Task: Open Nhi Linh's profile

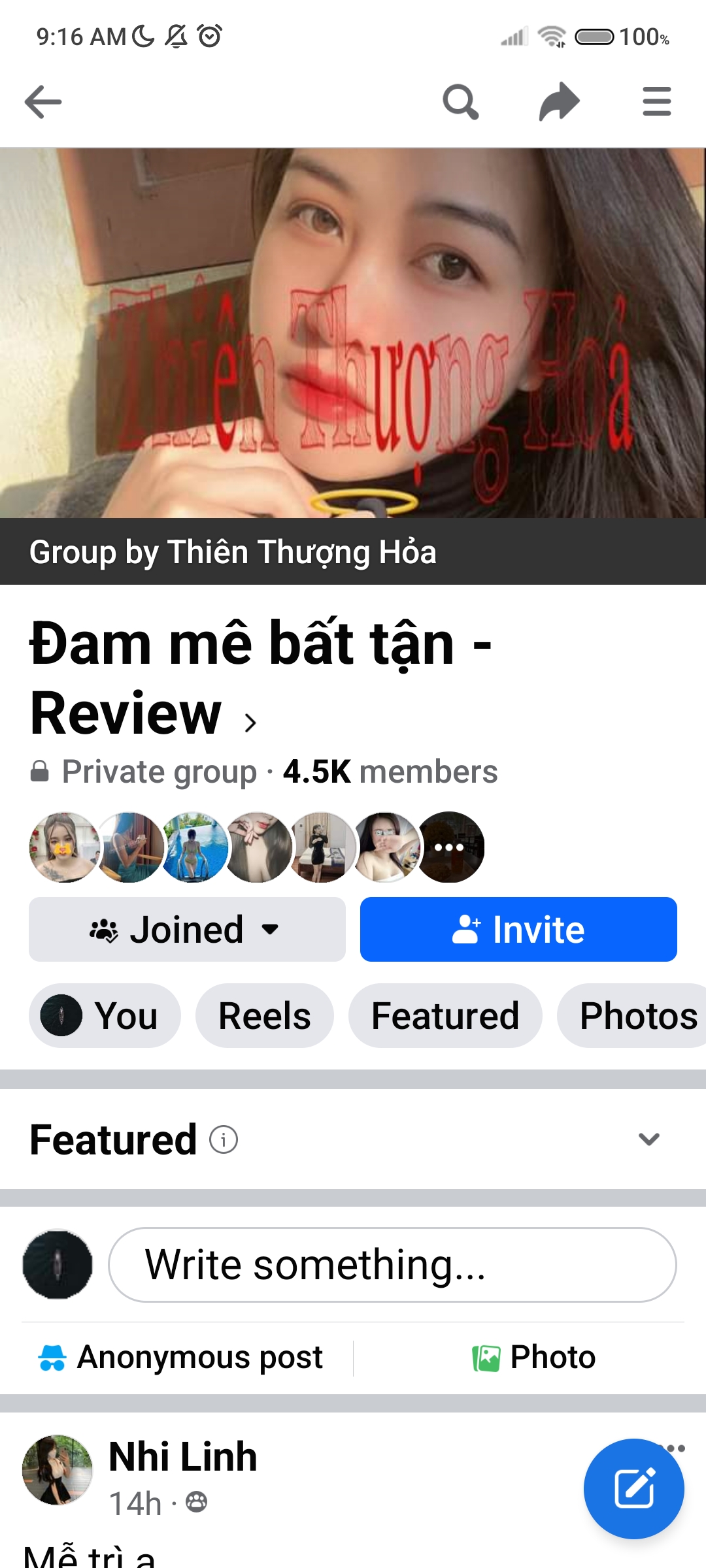Action: point(183,1457)
